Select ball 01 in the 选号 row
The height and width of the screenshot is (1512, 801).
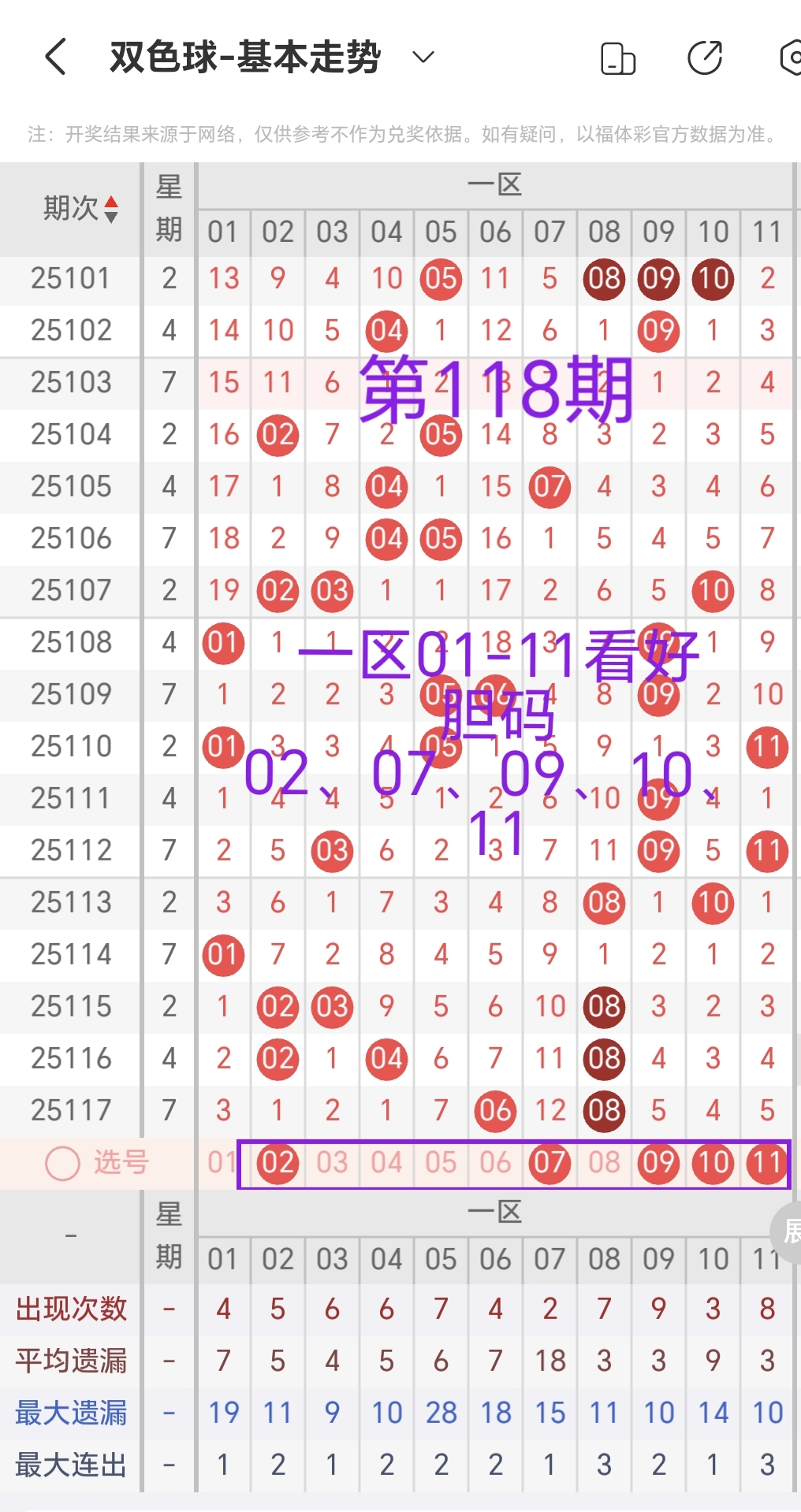(x=222, y=1163)
